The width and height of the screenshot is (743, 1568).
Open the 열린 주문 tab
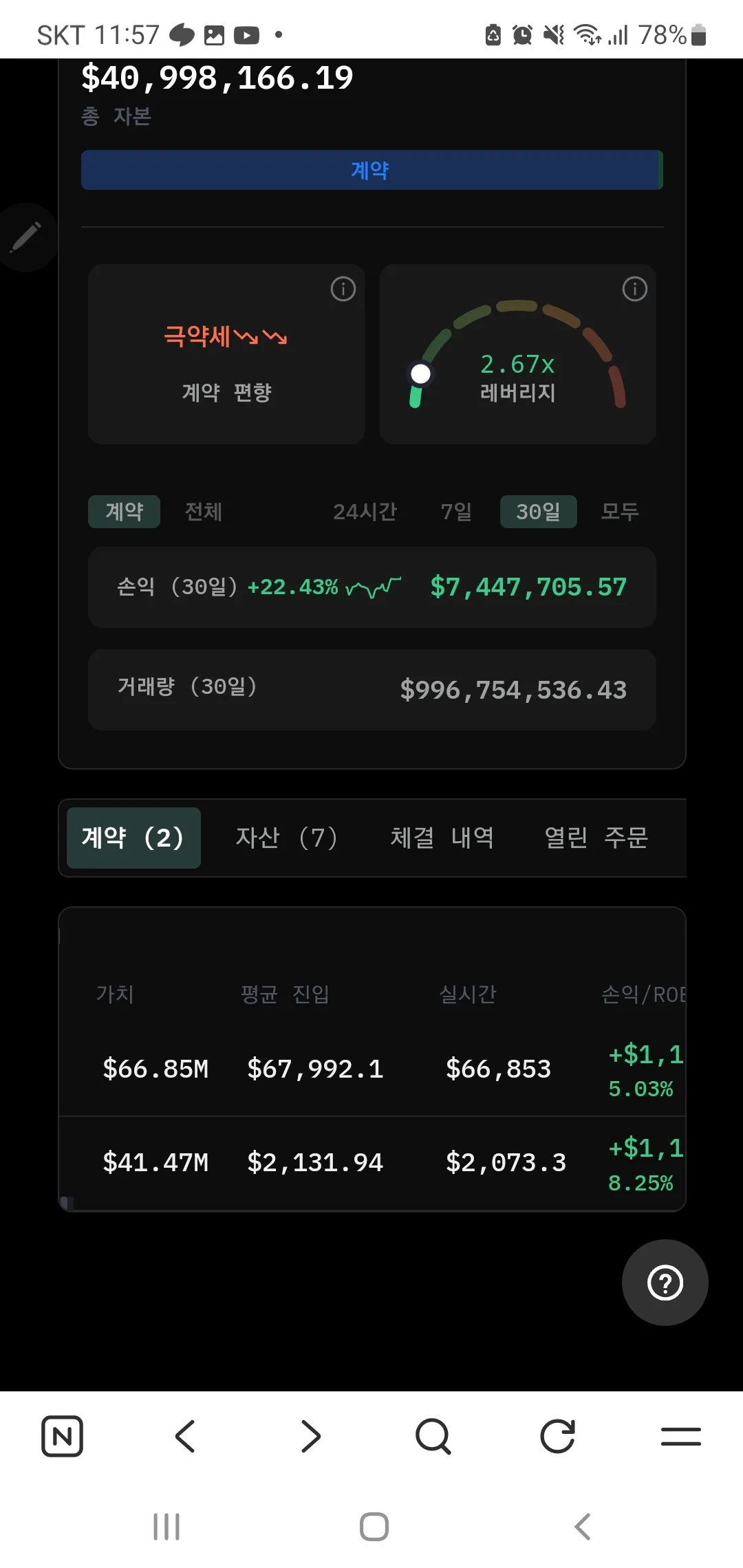click(596, 838)
